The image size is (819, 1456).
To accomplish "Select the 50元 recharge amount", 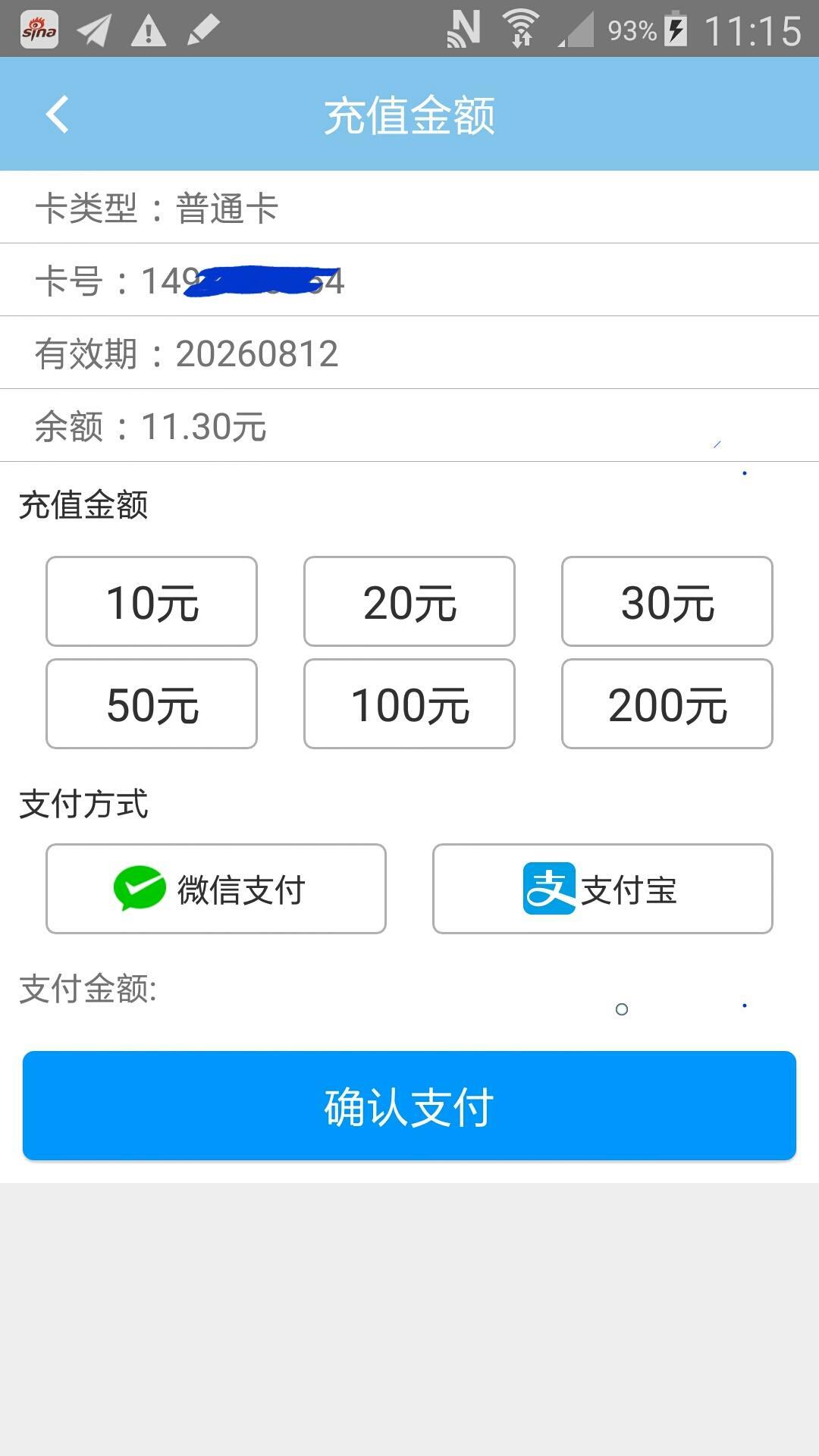I will [x=152, y=704].
